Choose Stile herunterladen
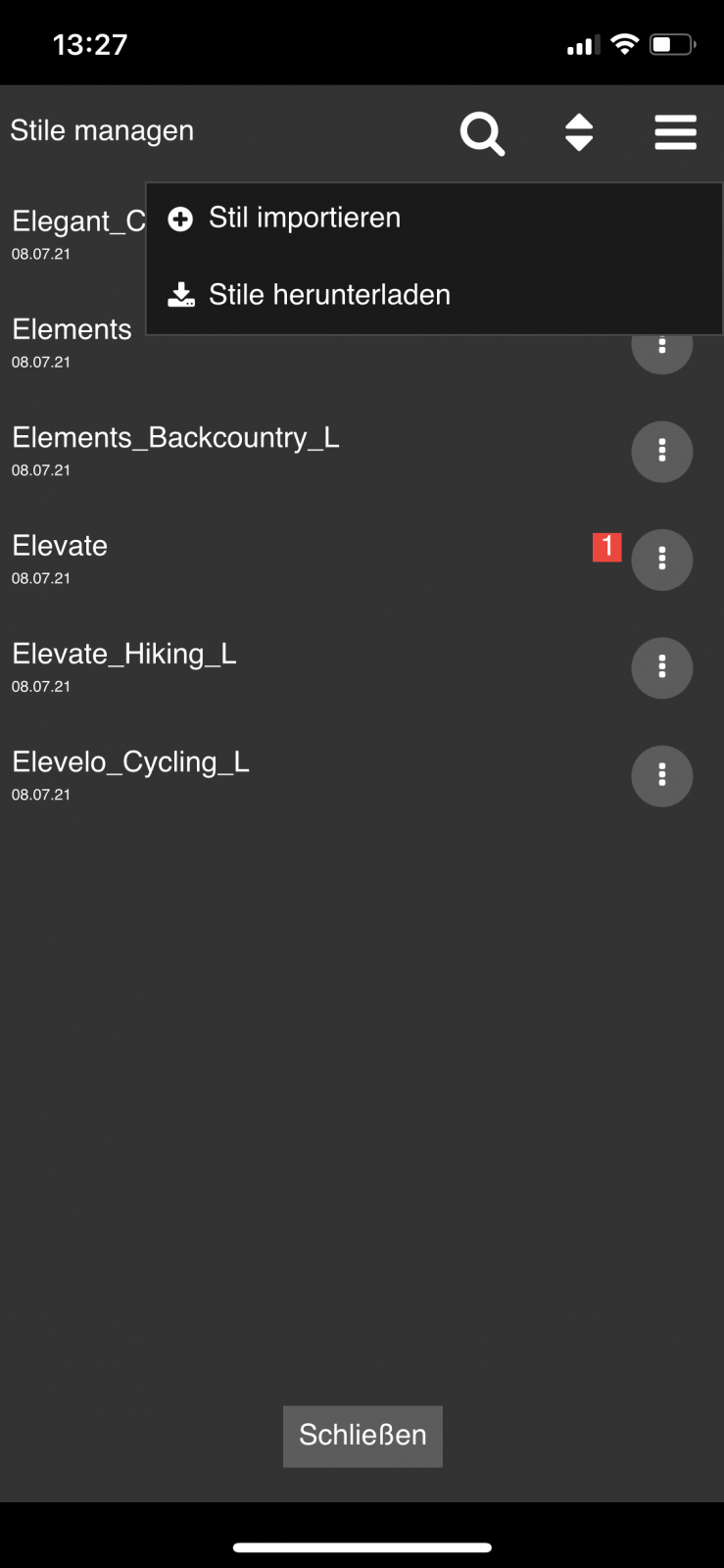The height and width of the screenshot is (1568, 724). [328, 295]
